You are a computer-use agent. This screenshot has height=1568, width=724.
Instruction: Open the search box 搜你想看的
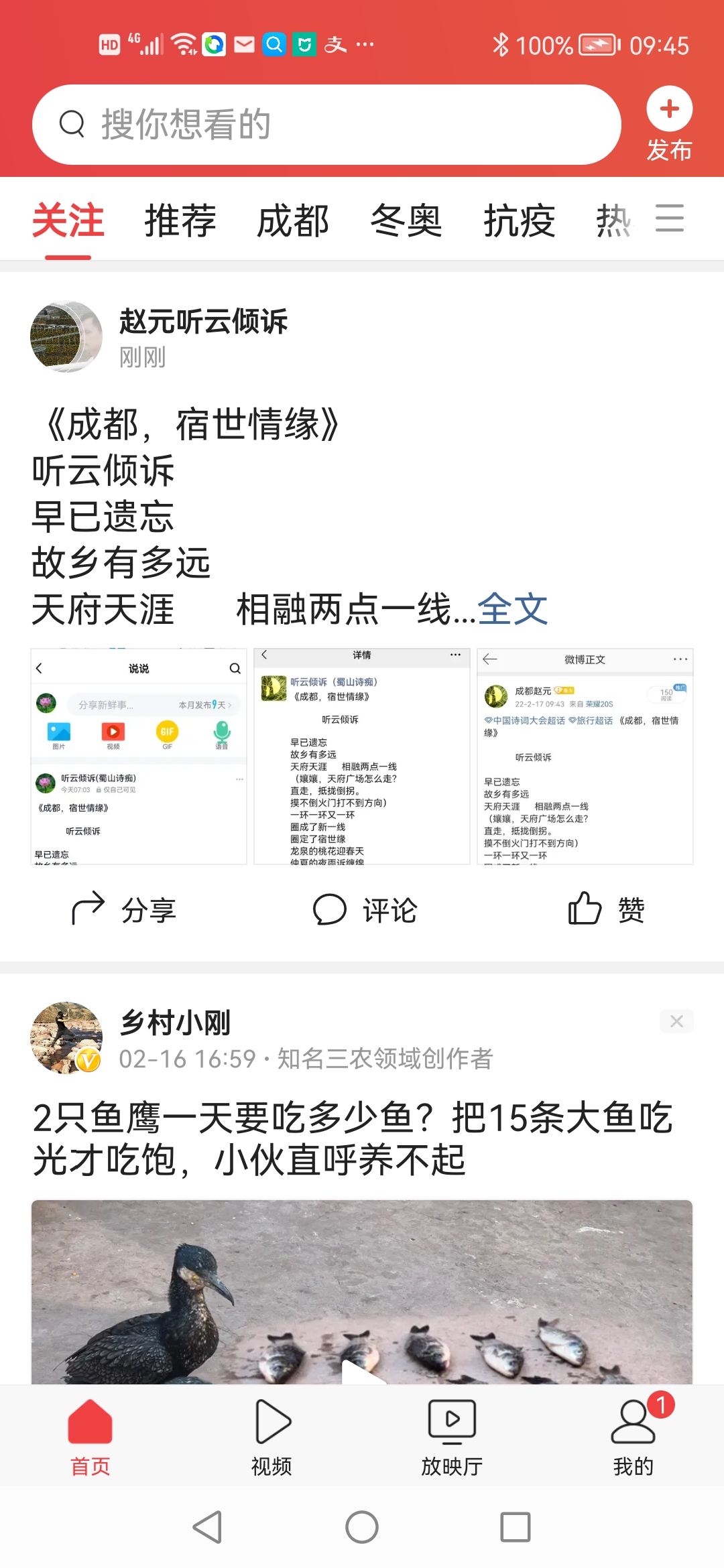pos(326,125)
